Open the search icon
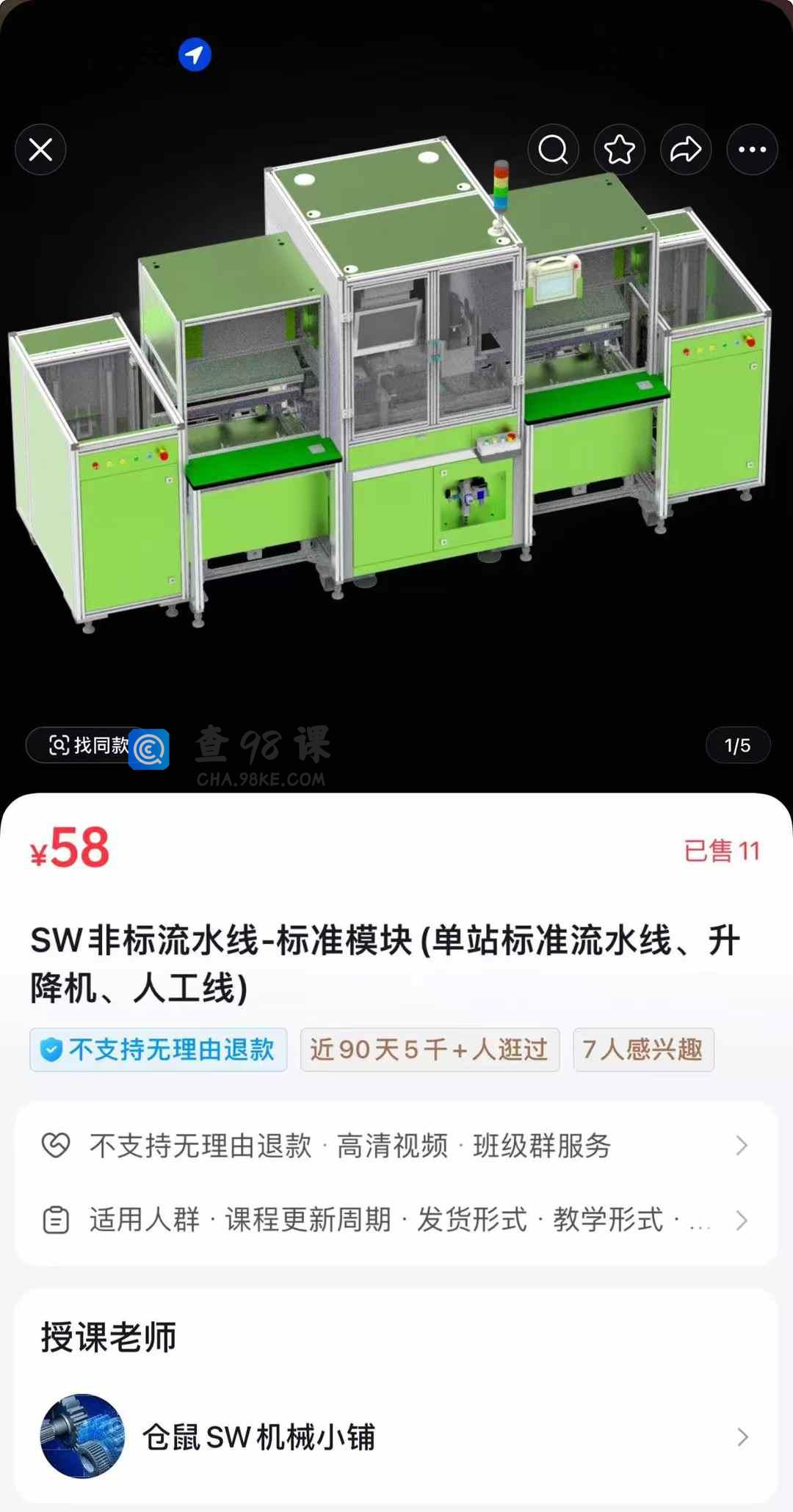This screenshot has width=793, height=1512. (x=553, y=150)
